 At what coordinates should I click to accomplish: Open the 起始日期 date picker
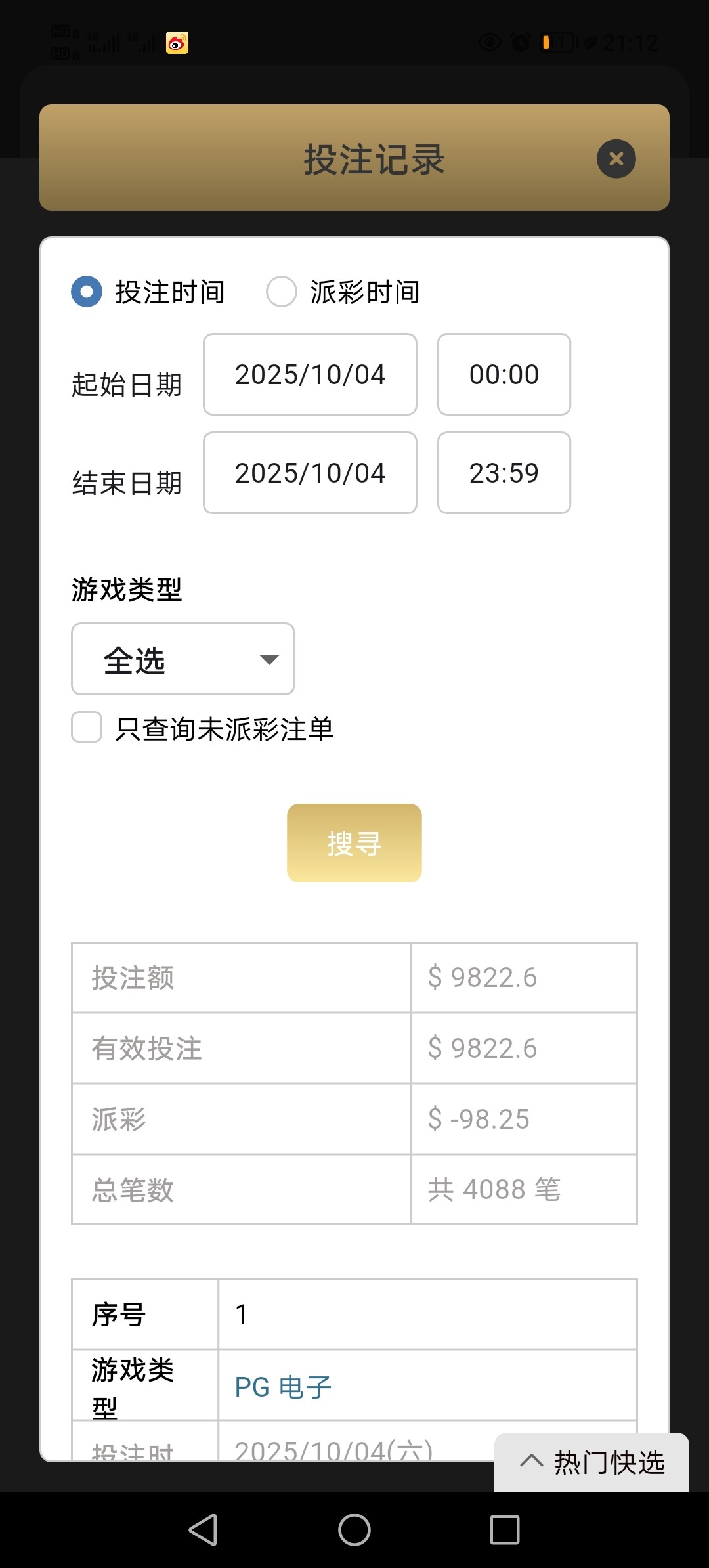[x=310, y=375]
